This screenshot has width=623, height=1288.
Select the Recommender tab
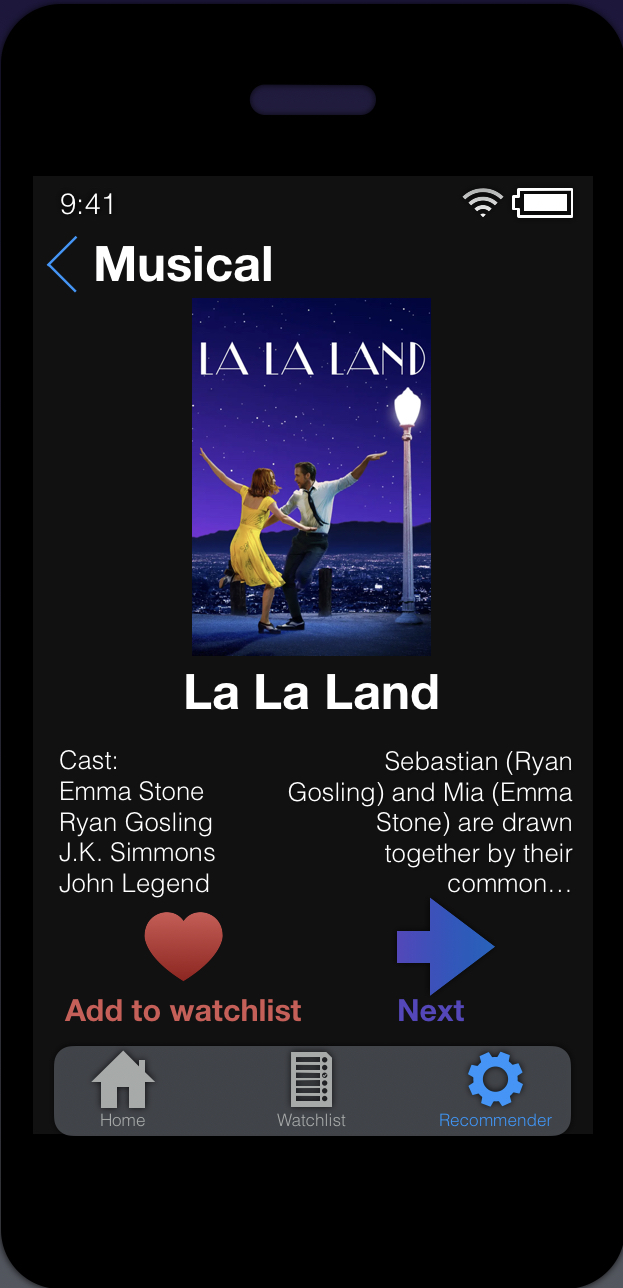pos(495,1089)
